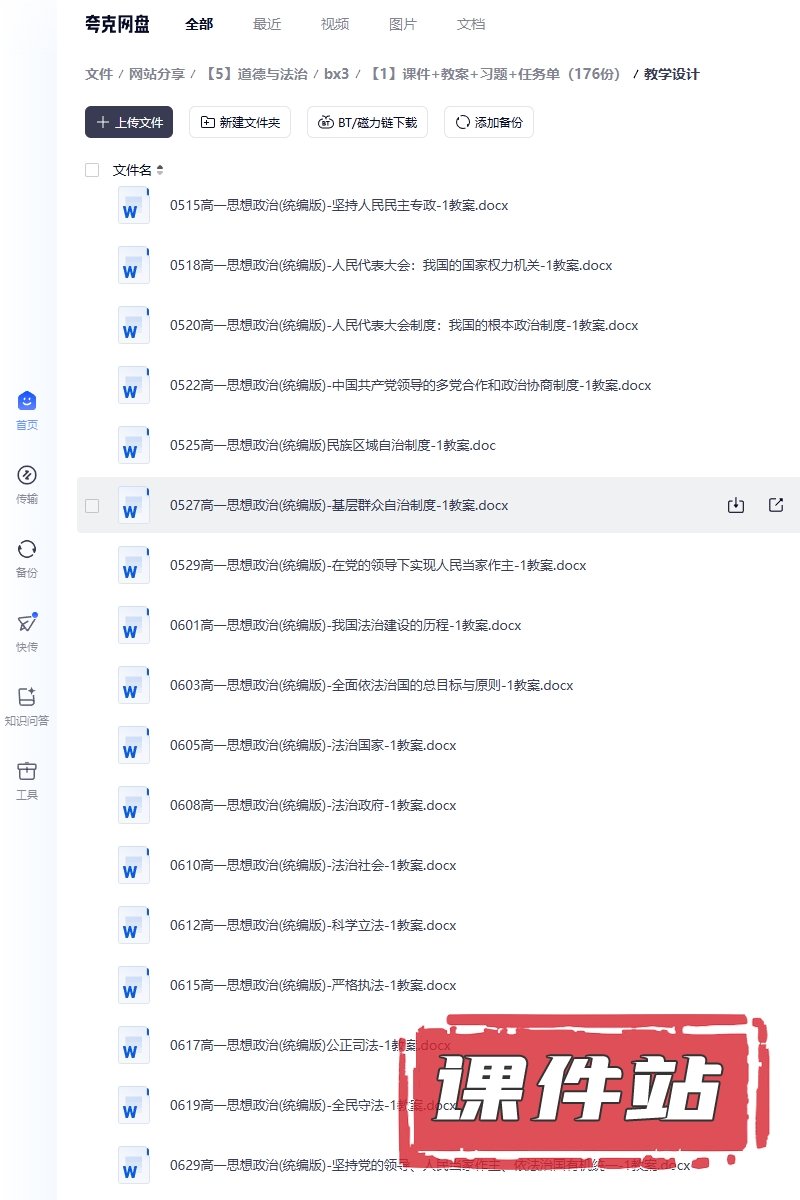The height and width of the screenshot is (1200, 800).
Task: Tick the checkbox for 基层群众自治制度 file
Action: point(92,506)
